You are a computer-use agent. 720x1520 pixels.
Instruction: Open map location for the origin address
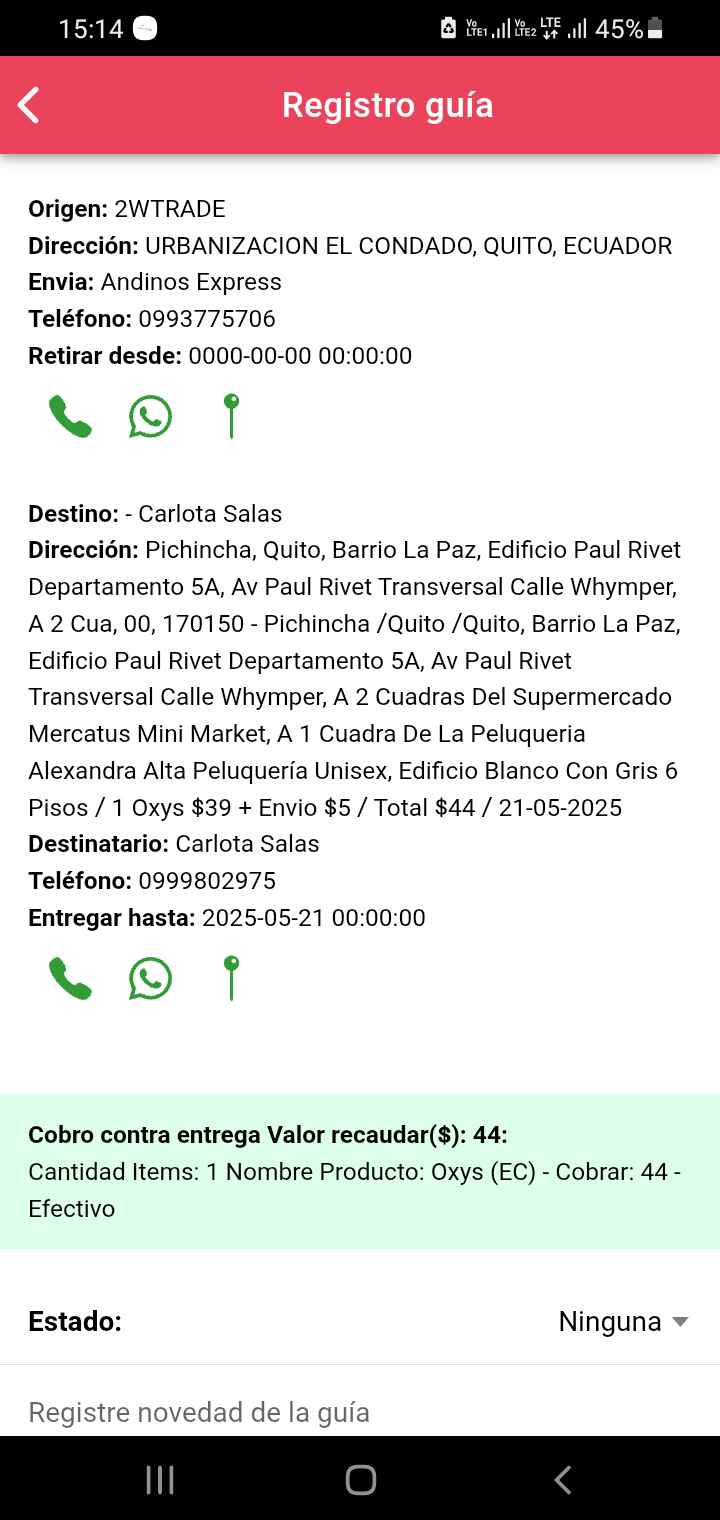pyautogui.click(x=231, y=416)
